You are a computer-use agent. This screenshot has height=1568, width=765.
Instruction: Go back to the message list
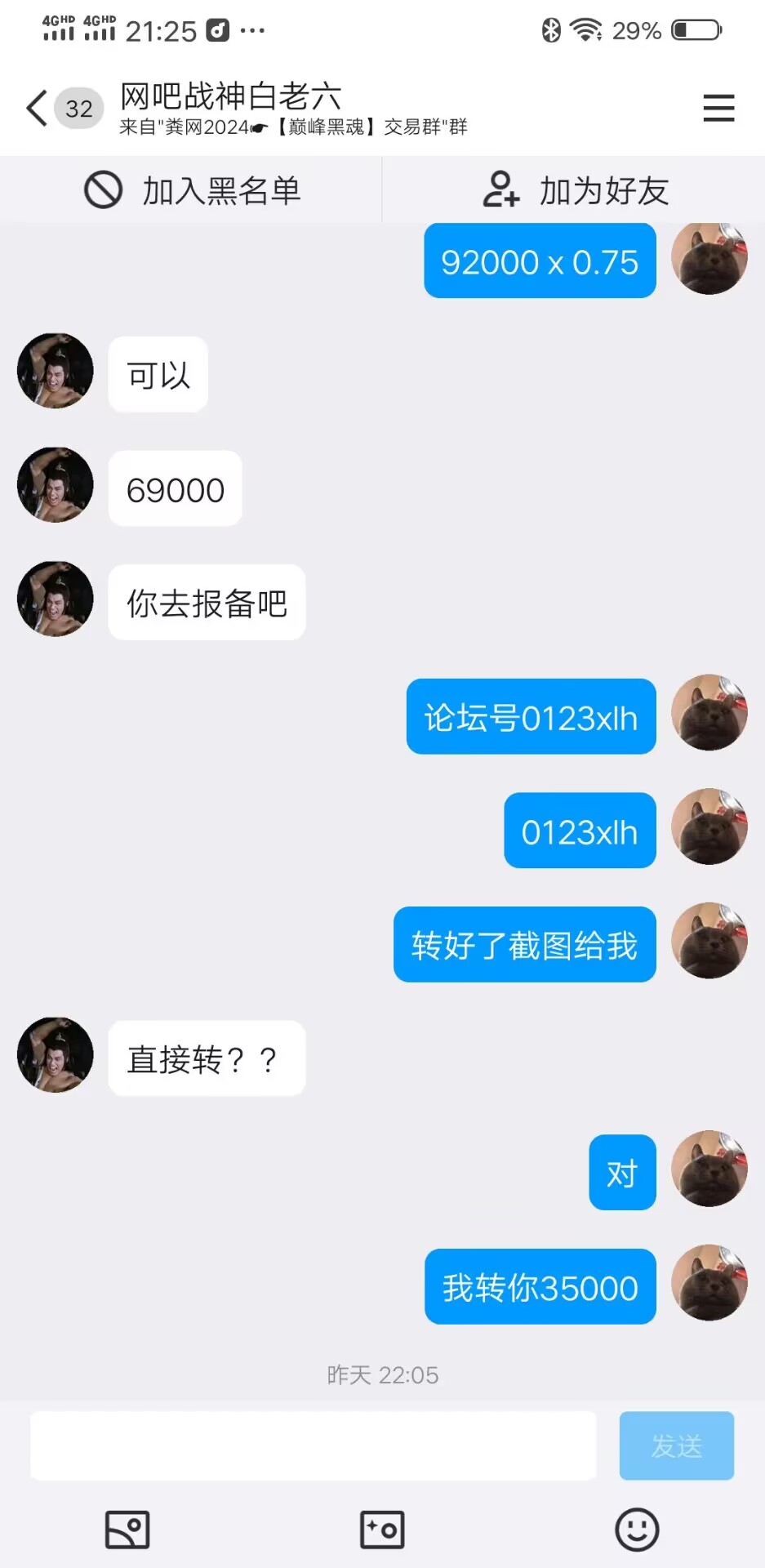click(37, 108)
